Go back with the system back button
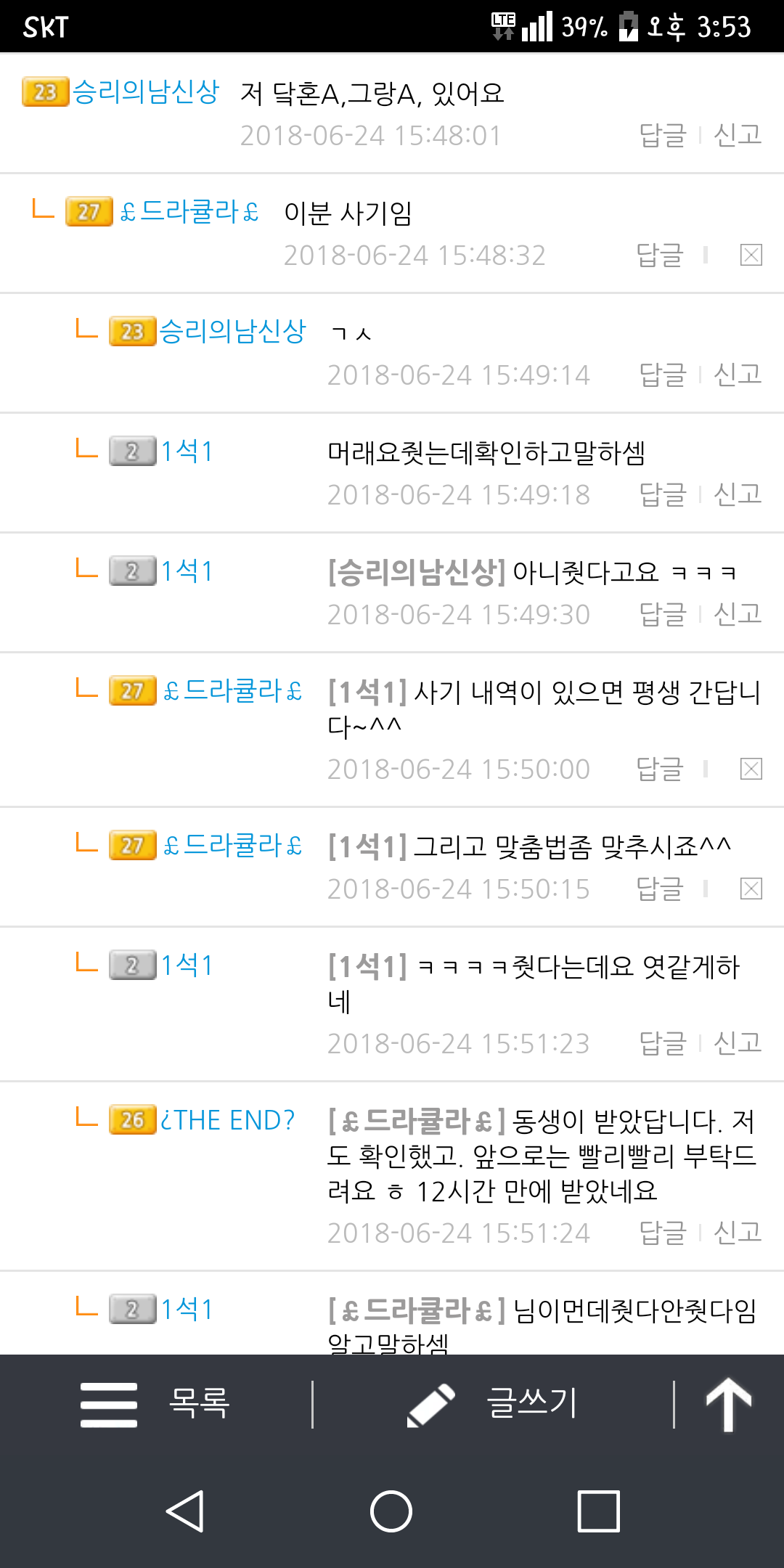The height and width of the screenshot is (1568, 784). tap(185, 1511)
